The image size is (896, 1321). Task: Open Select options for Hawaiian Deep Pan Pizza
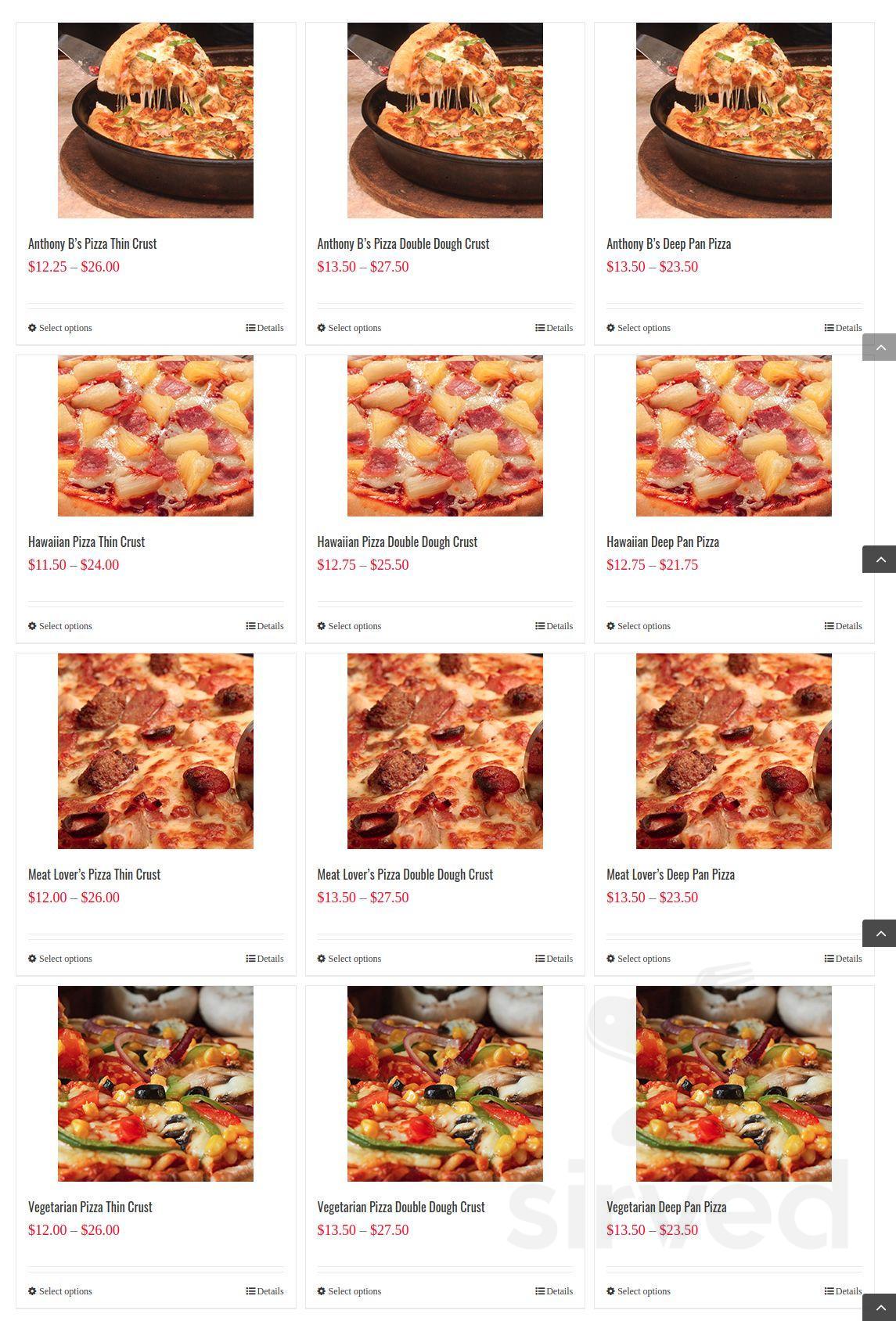643,626
